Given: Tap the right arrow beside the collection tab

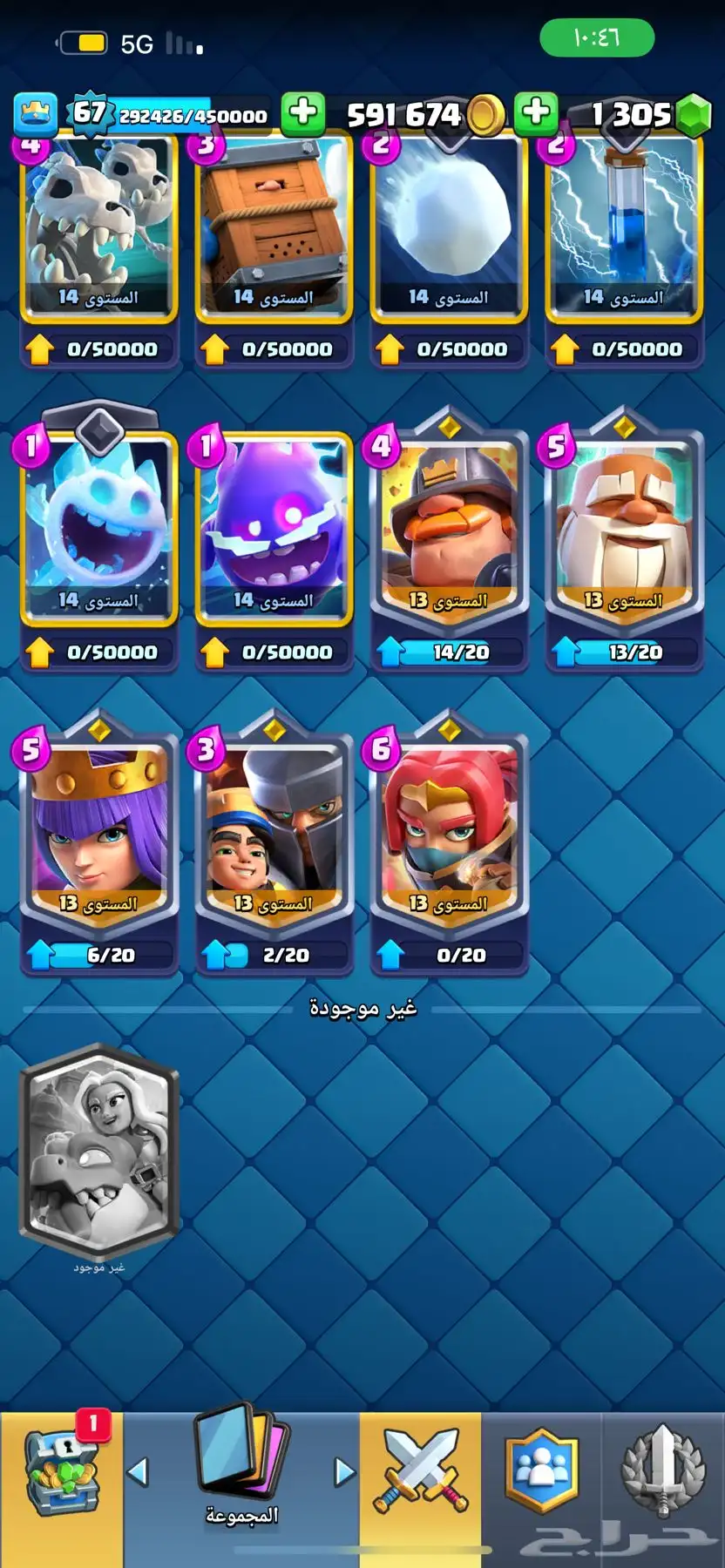Looking at the screenshot, I should [x=345, y=1472].
